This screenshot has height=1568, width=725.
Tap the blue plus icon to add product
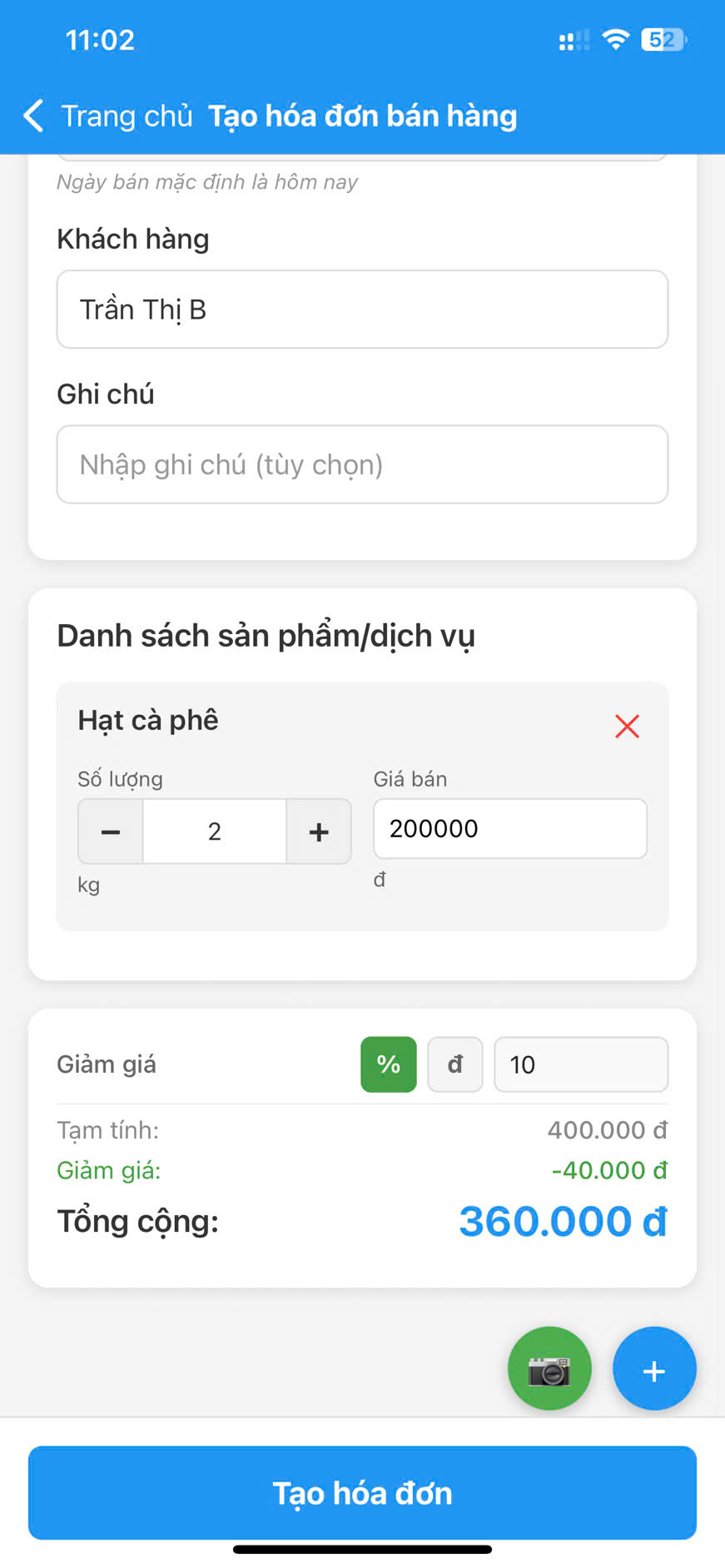654,1369
